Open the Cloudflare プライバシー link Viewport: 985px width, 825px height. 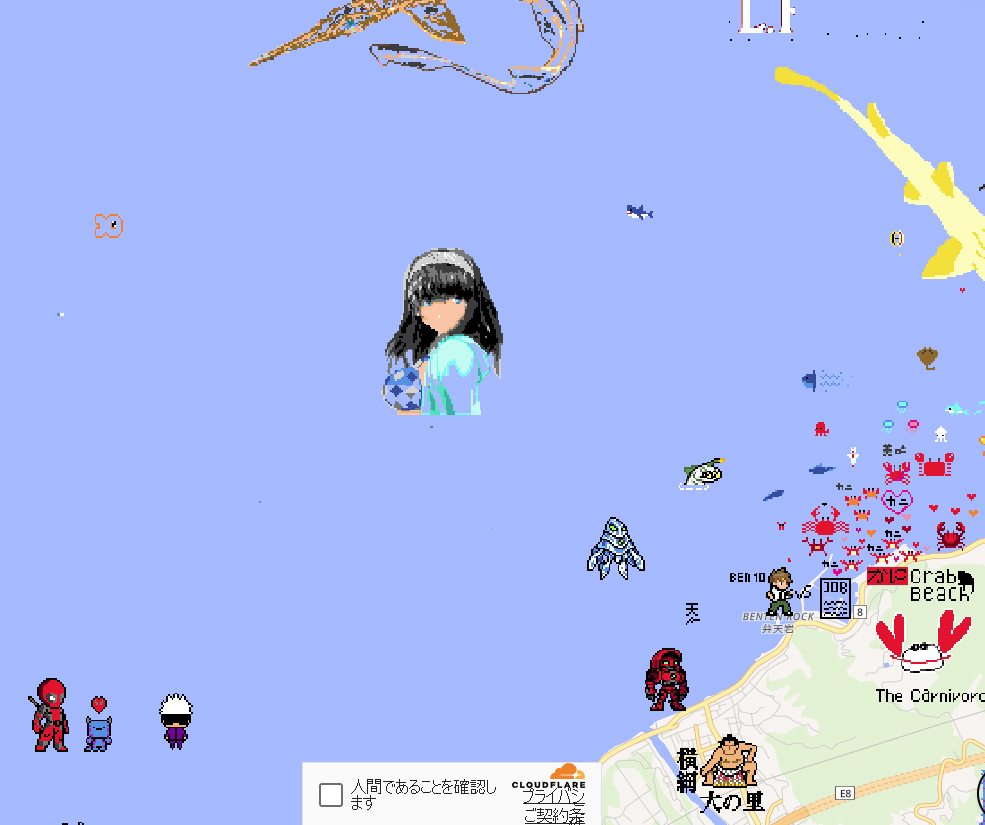(x=553, y=797)
